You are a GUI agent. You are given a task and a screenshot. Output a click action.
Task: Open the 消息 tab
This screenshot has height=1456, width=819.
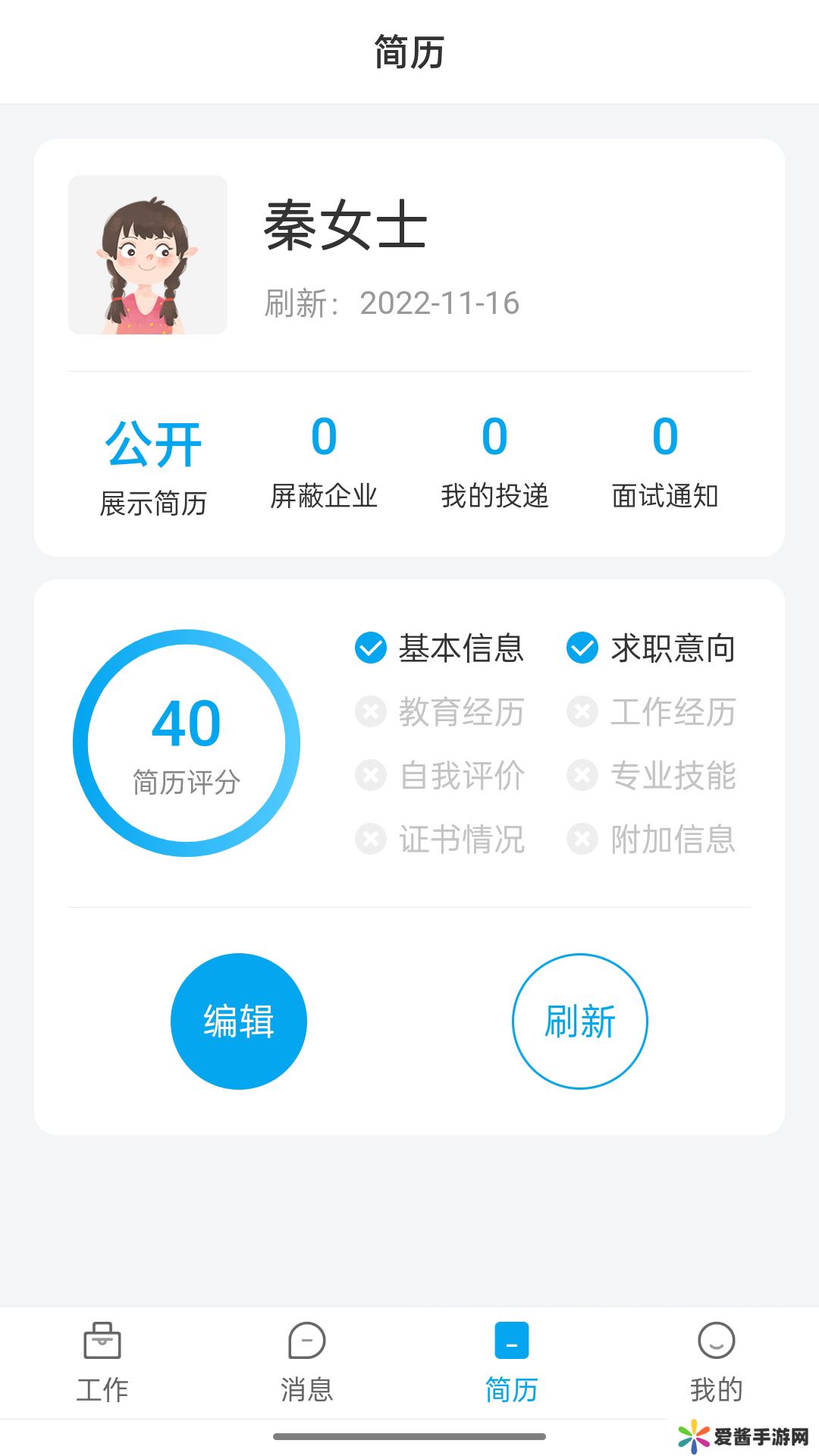(x=307, y=1362)
